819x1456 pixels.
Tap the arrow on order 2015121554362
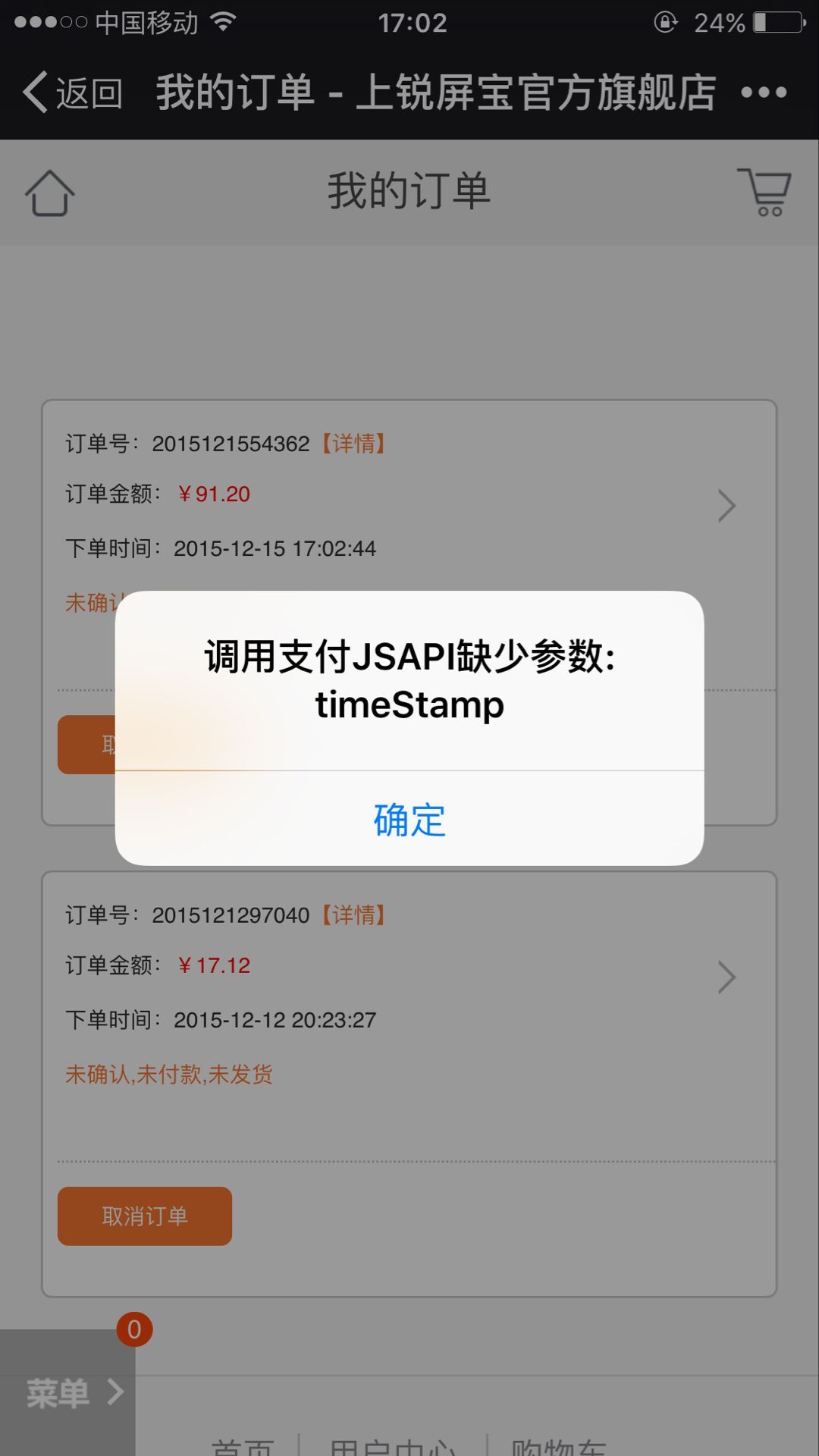726,505
